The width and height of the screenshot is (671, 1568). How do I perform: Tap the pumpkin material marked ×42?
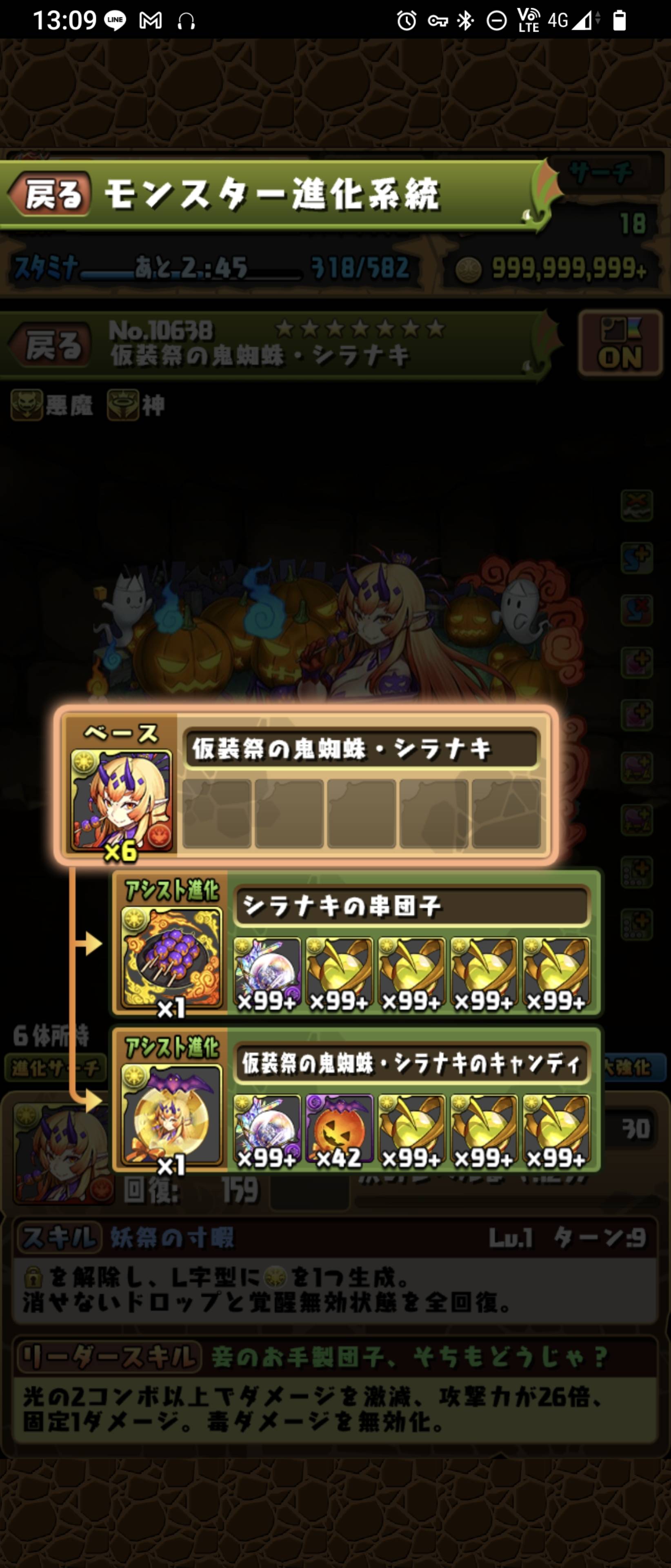(x=340, y=1130)
